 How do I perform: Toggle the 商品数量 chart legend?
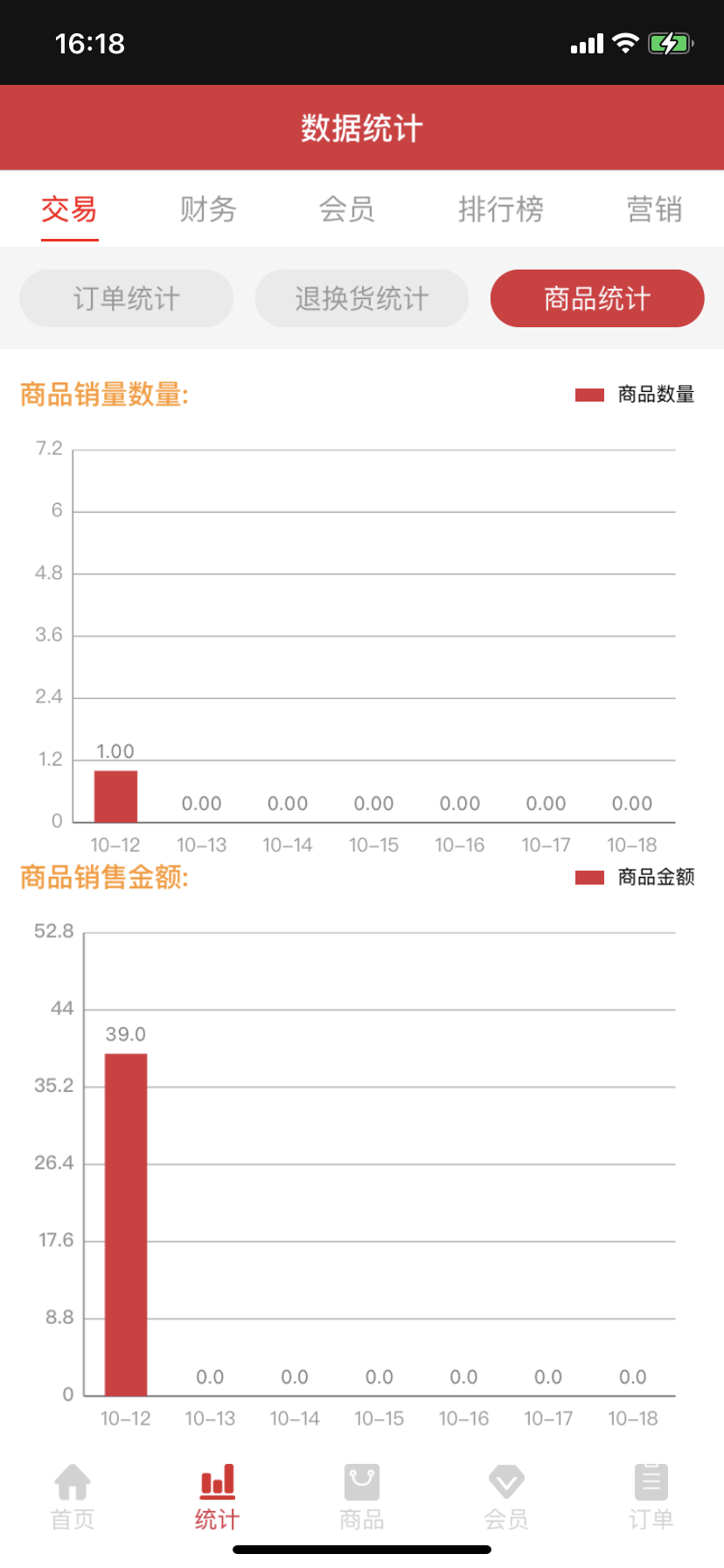click(635, 395)
